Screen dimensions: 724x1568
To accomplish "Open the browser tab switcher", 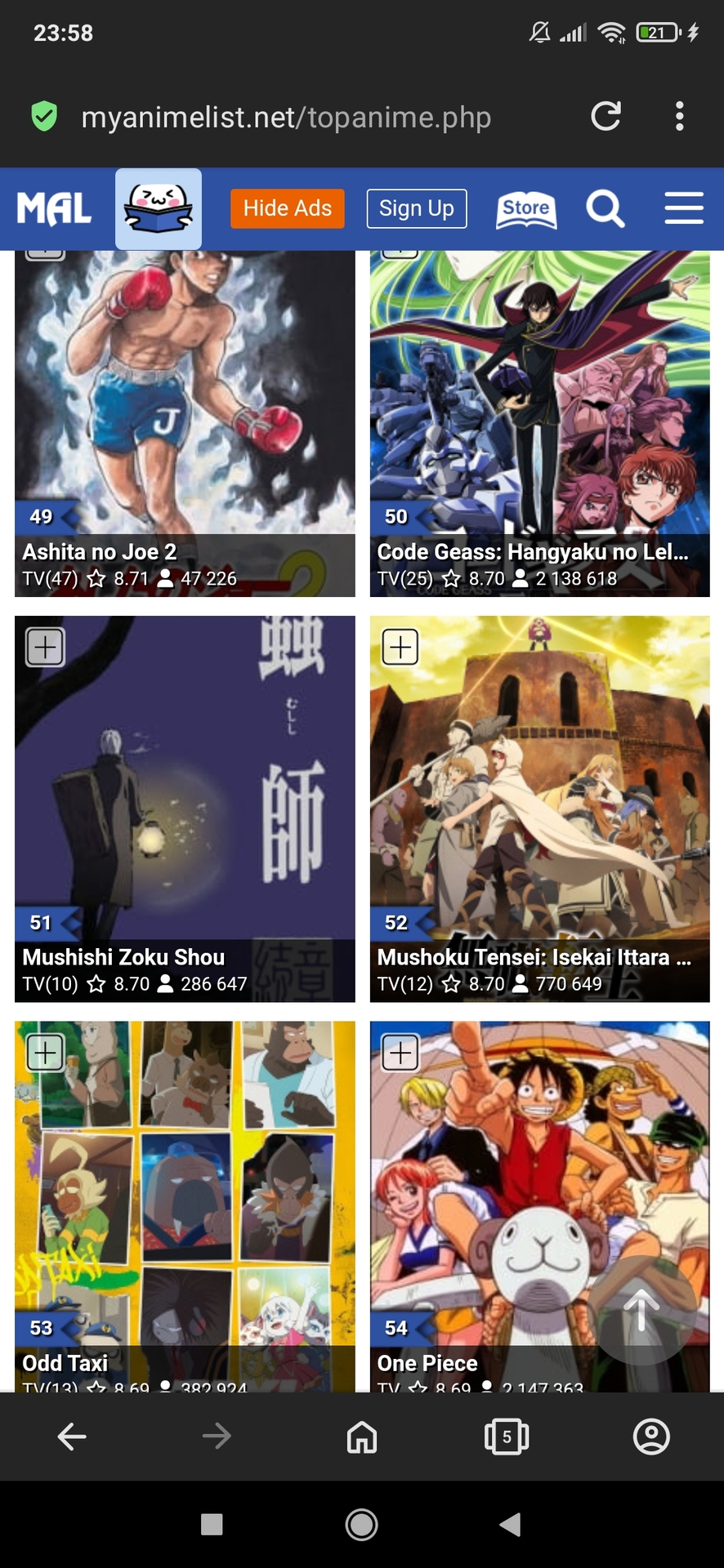I will point(507,1437).
